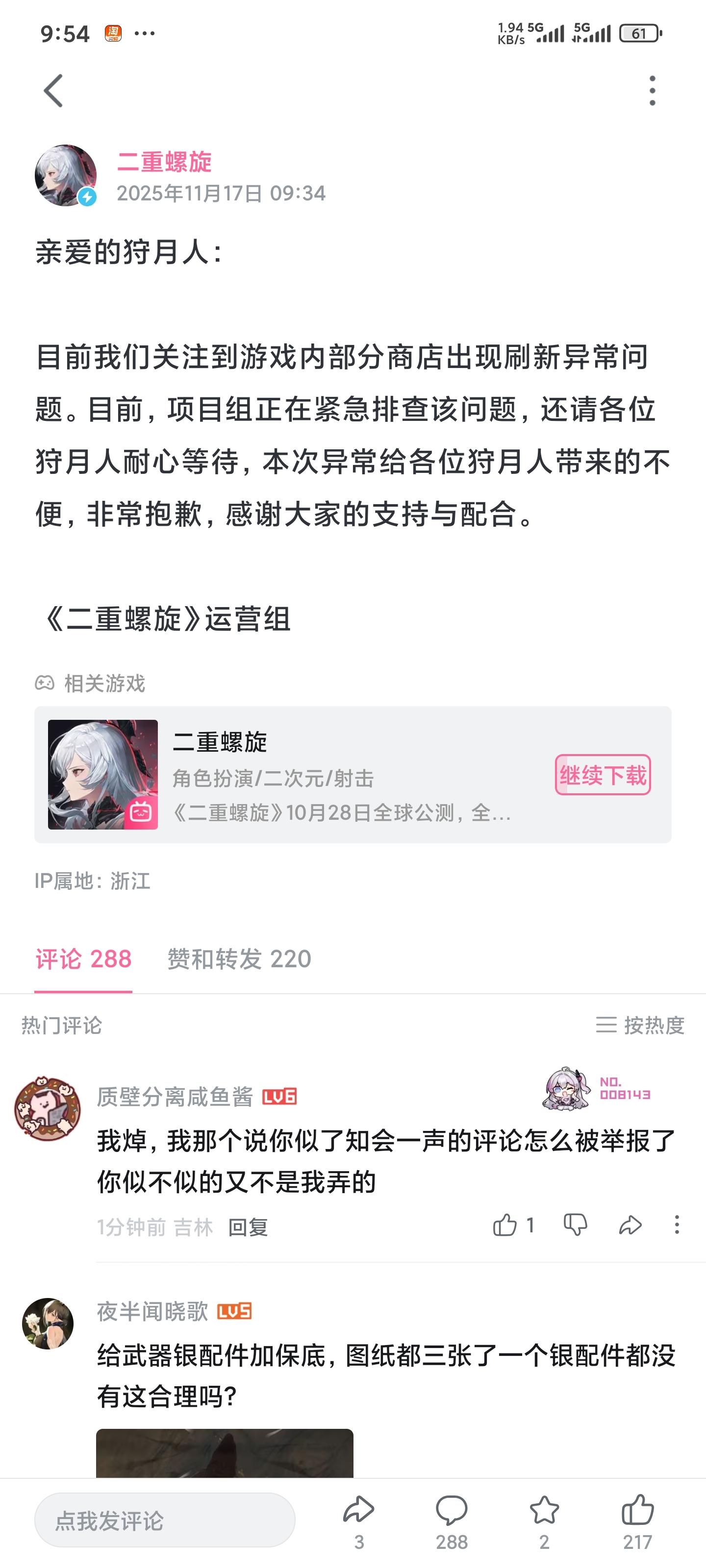View image in 夜半闻晓歌's comment
Screen dimensions: 706x1568
pos(224,1452)
